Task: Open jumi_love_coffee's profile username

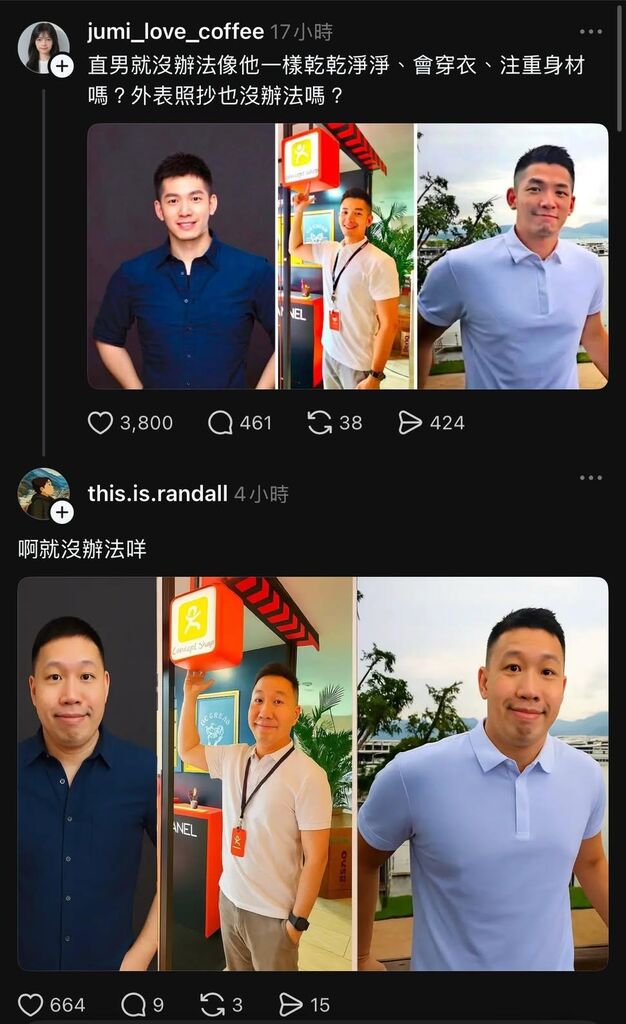Action: (176, 31)
